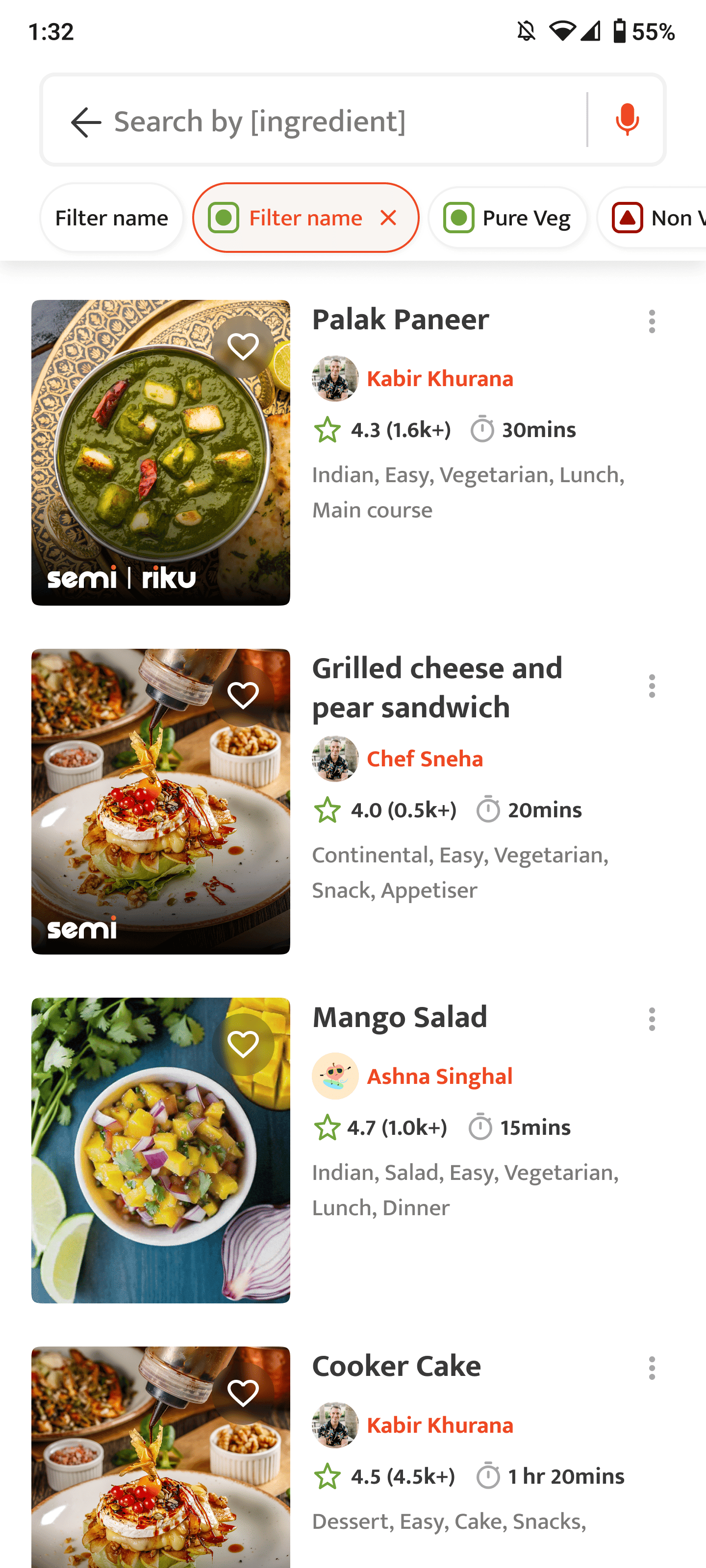Remove the active Filter name chip
The height and width of the screenshot is (1568, 706).
click(389, 217)
